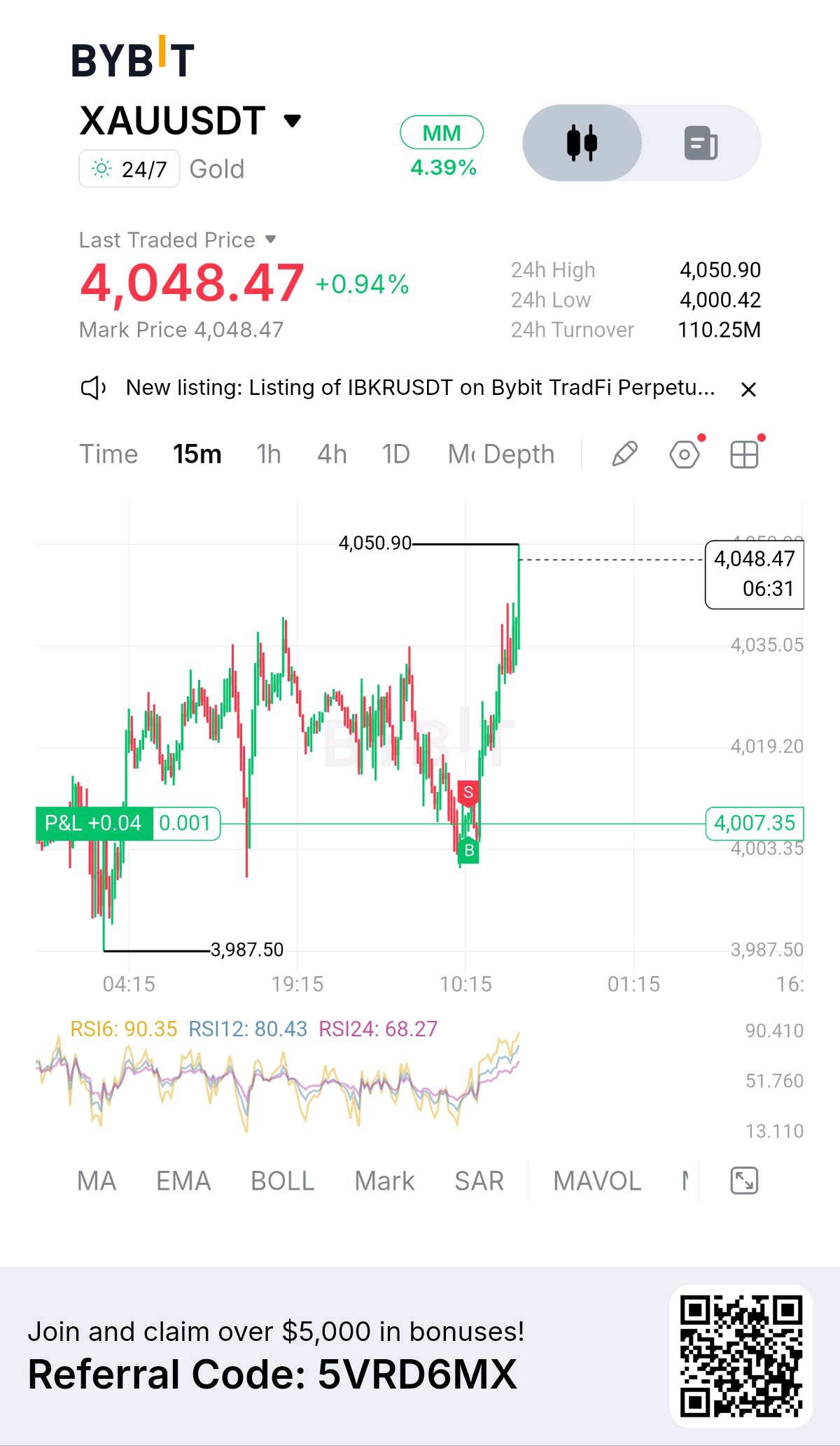Screen dimensions: 840x1446
Task: Switch chart to 1D interval
Action: (395, 454)
